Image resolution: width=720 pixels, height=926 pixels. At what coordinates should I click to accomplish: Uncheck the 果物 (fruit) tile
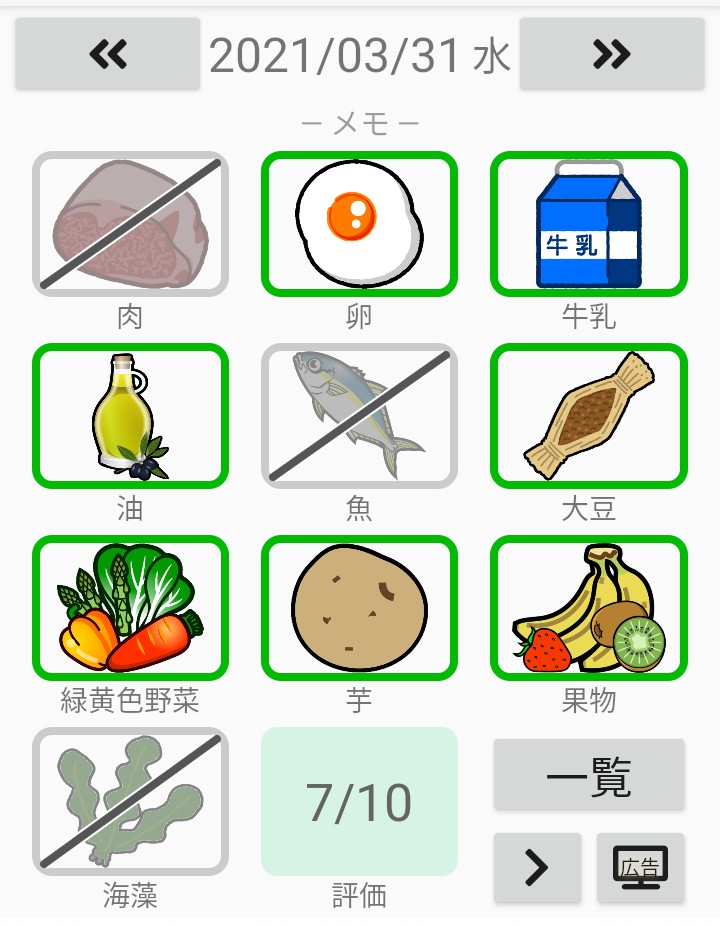point(588,608)
